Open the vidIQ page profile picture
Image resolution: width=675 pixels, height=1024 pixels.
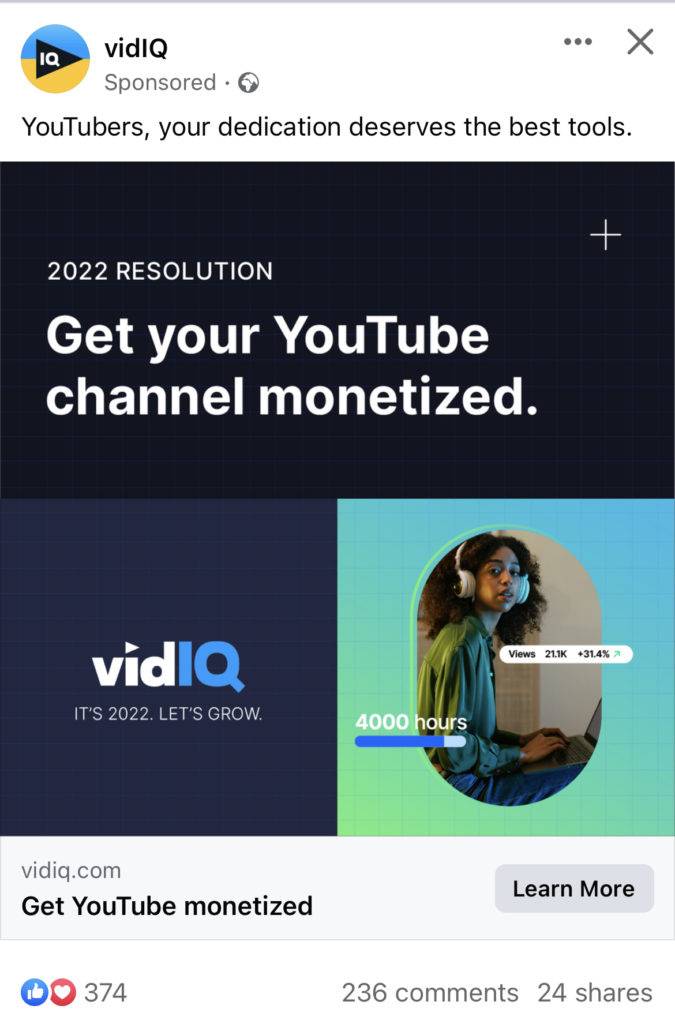pyautogui.click(x=55, y=59)
